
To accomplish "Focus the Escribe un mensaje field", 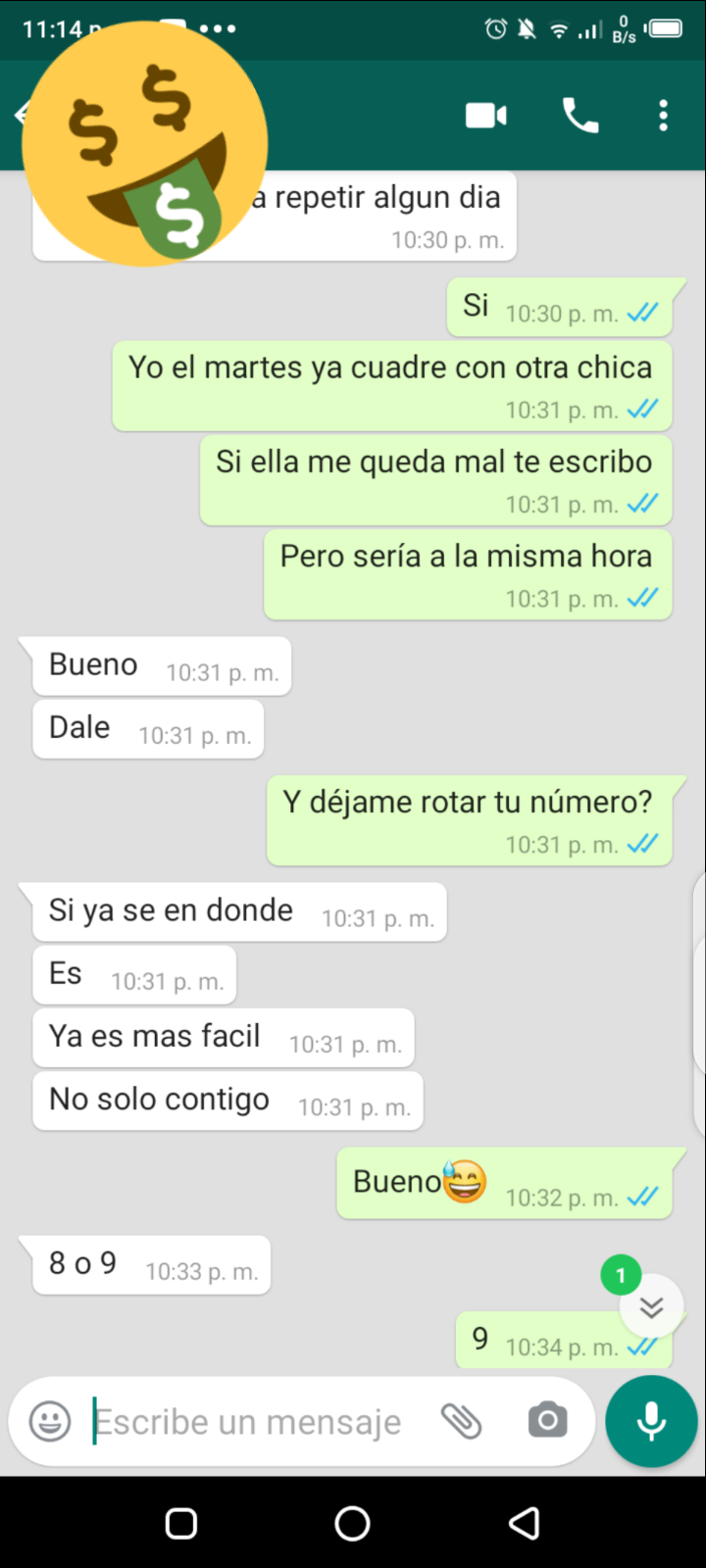I will pyautogui.click(x=250, y=1421).
